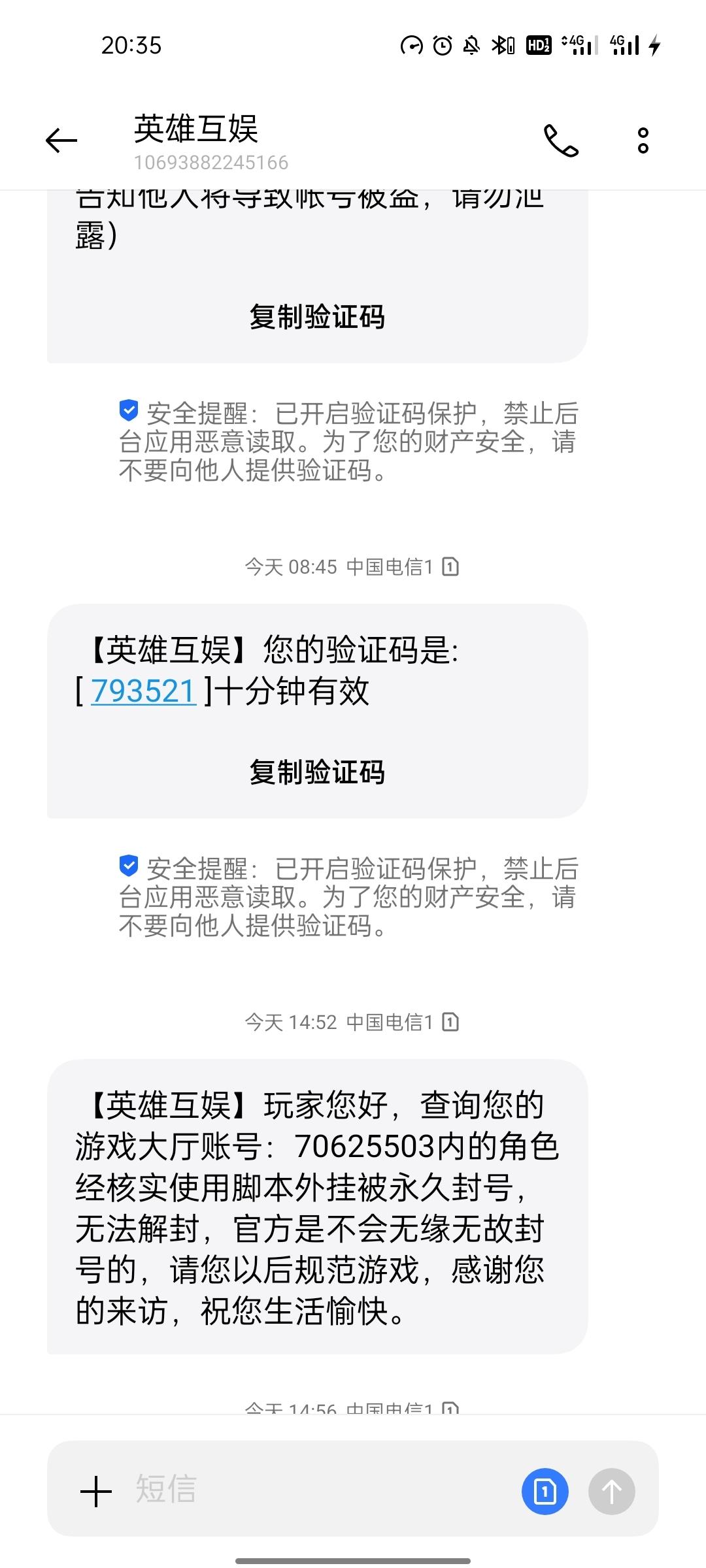Screen dimensions: 706x1568
Task: Open the plus attachment menu
Action: [96, 1492]
